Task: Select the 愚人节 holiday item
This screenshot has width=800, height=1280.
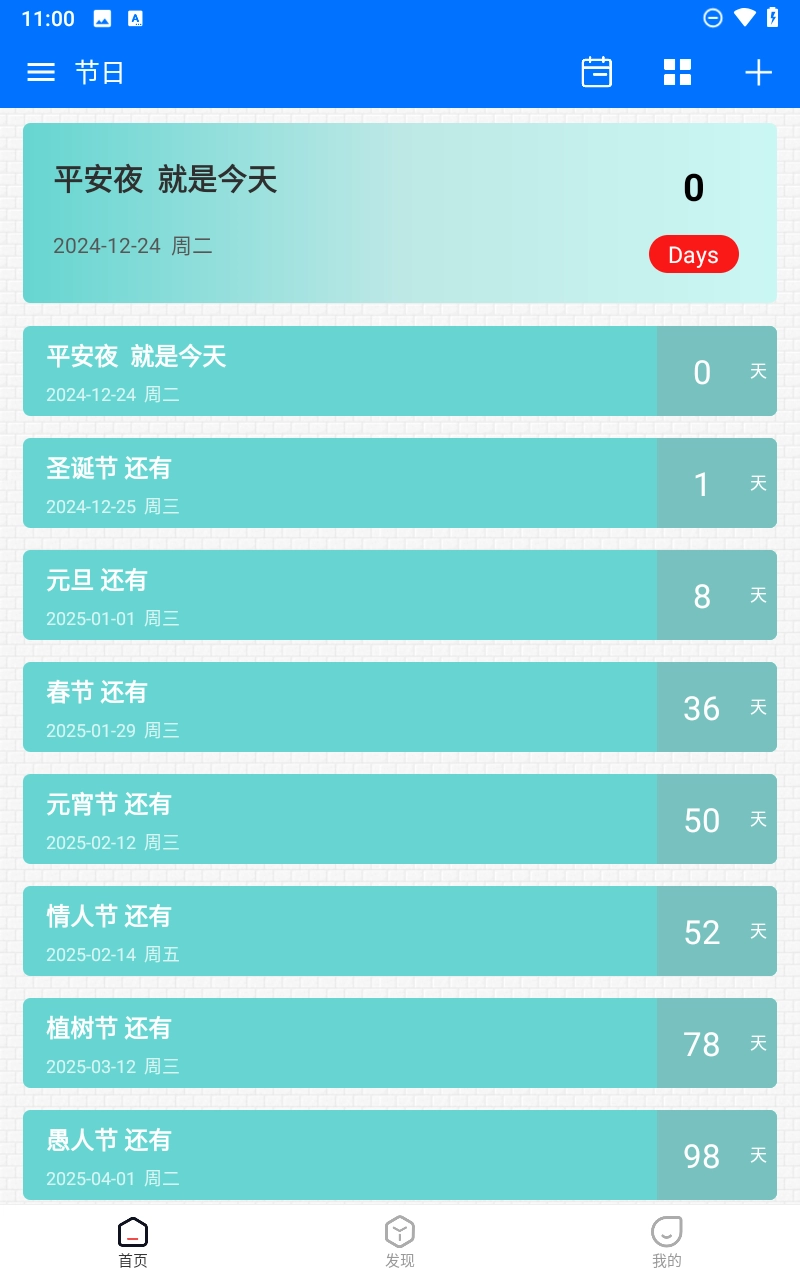Action: click(400, 1155)
